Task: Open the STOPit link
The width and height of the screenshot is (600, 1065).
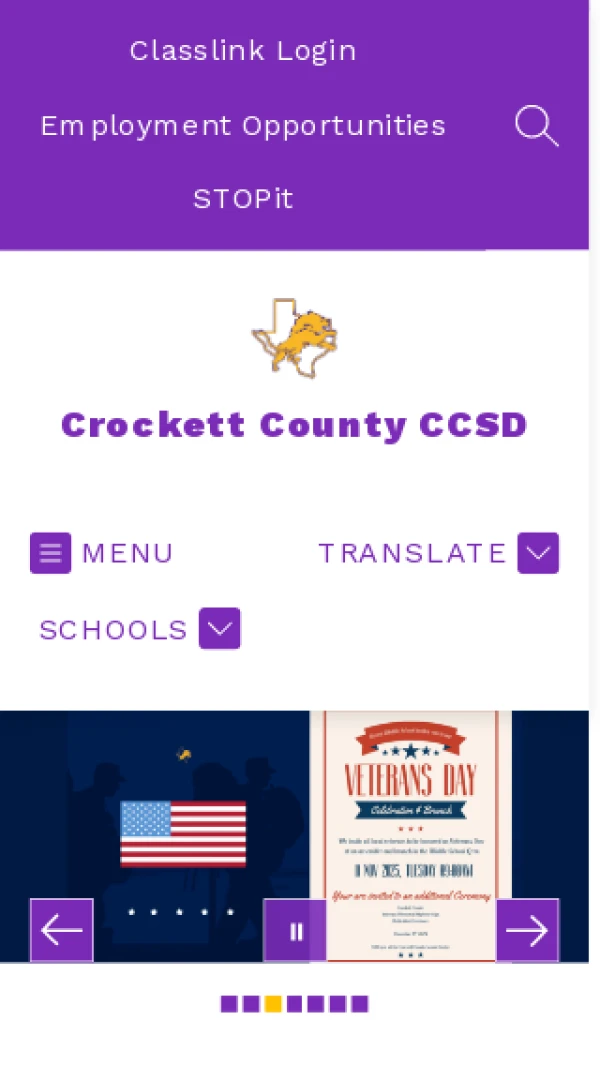Action: pyautogui.click(x=243, y=199)
